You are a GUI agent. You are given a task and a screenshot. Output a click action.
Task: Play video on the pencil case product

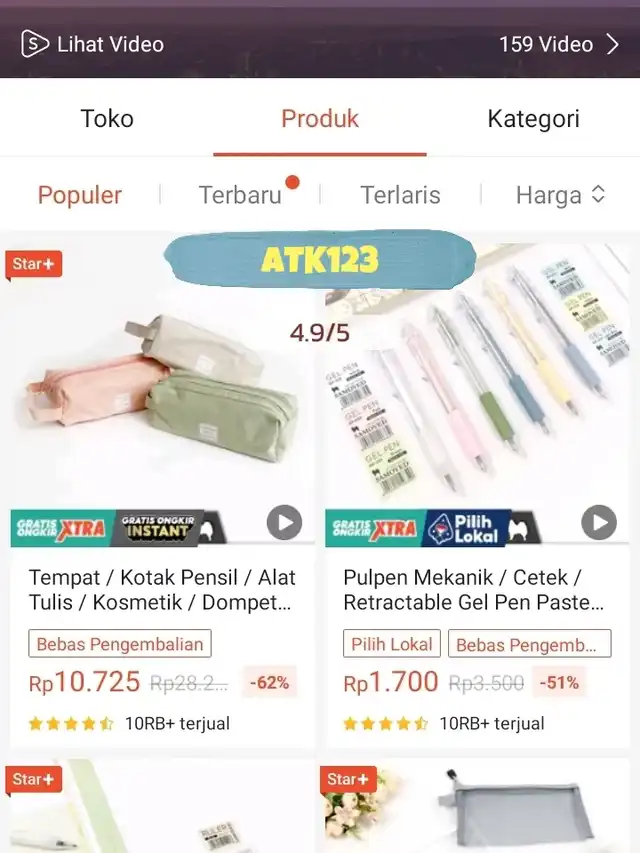284,522
